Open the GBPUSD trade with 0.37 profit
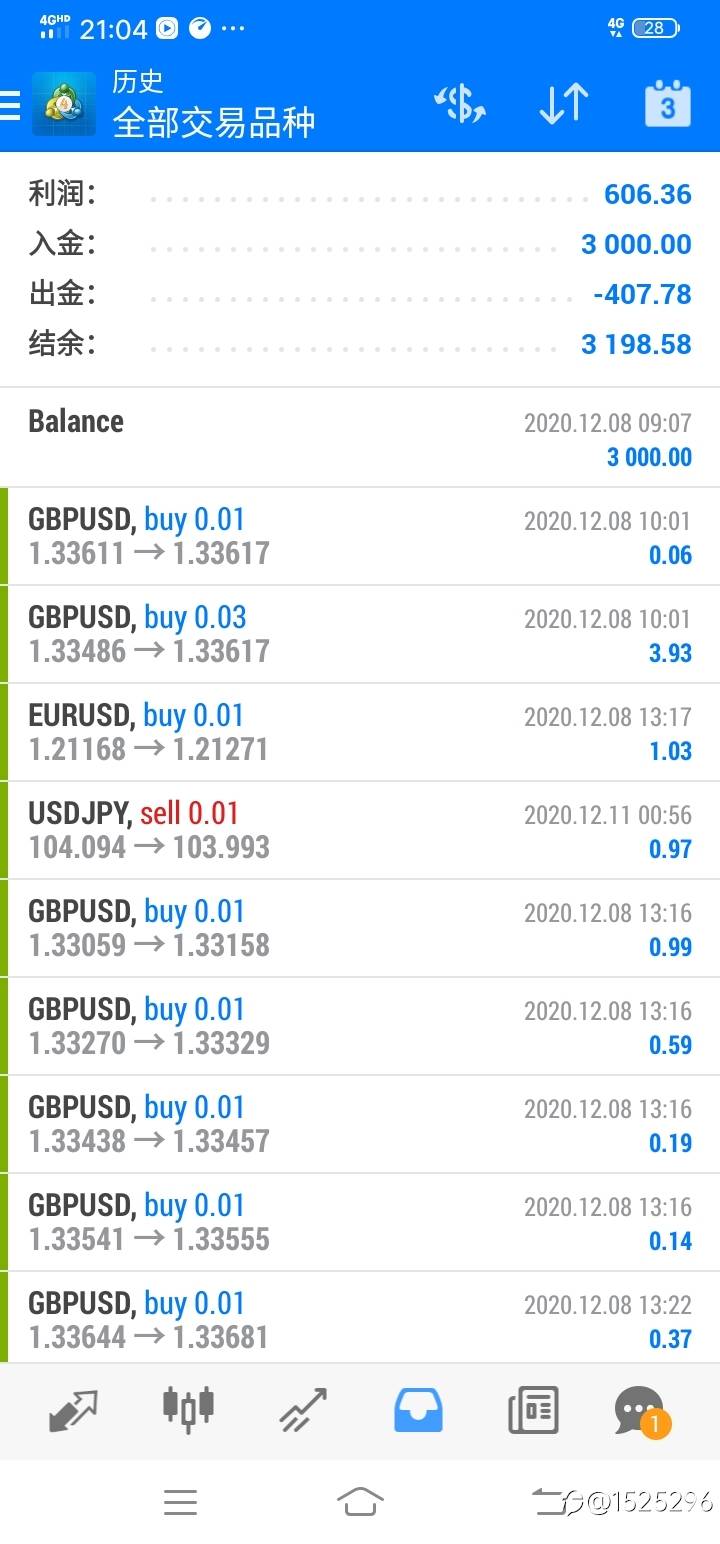 (360, 1318)
